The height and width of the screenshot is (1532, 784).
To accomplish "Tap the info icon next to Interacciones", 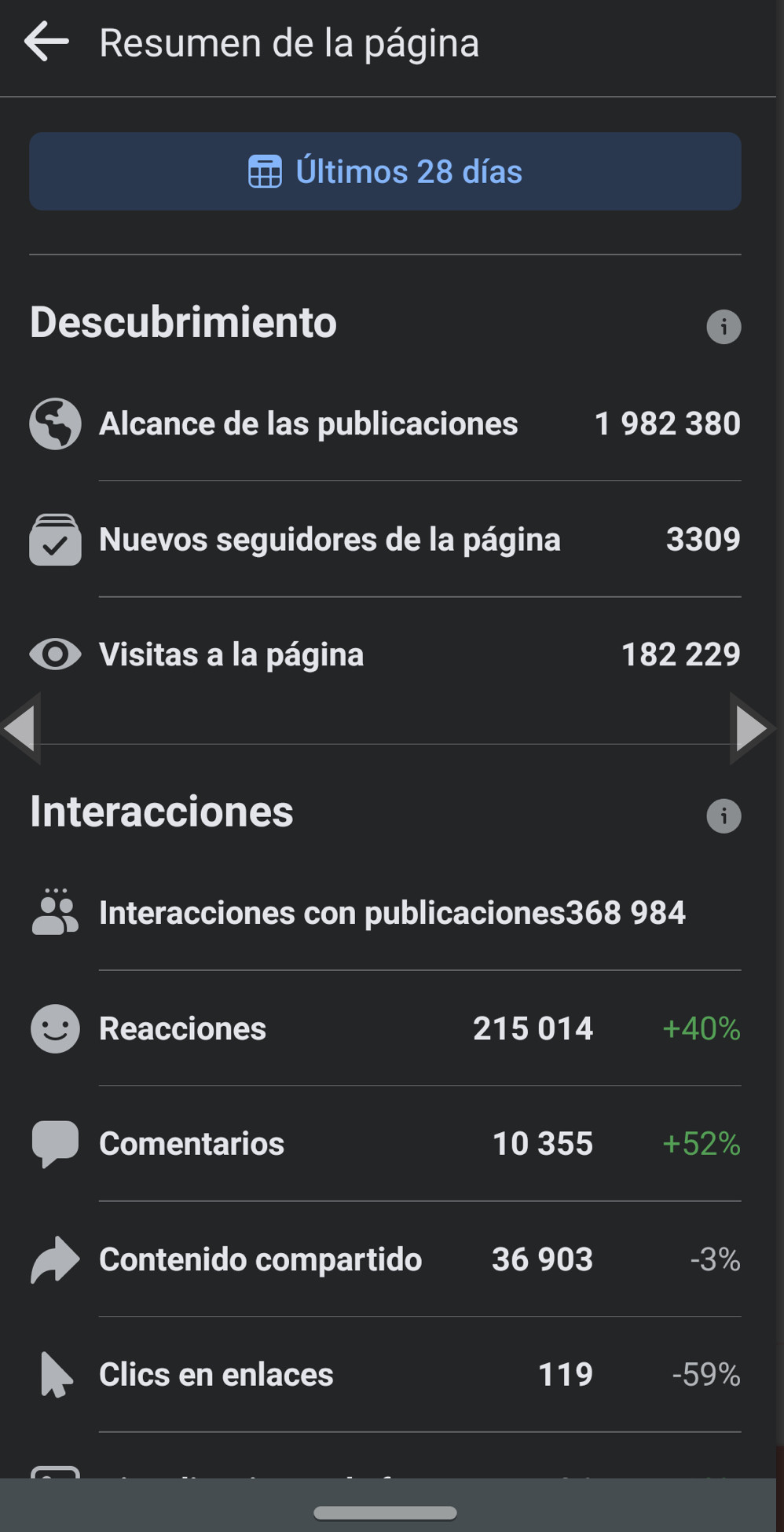I will (724, 815).
